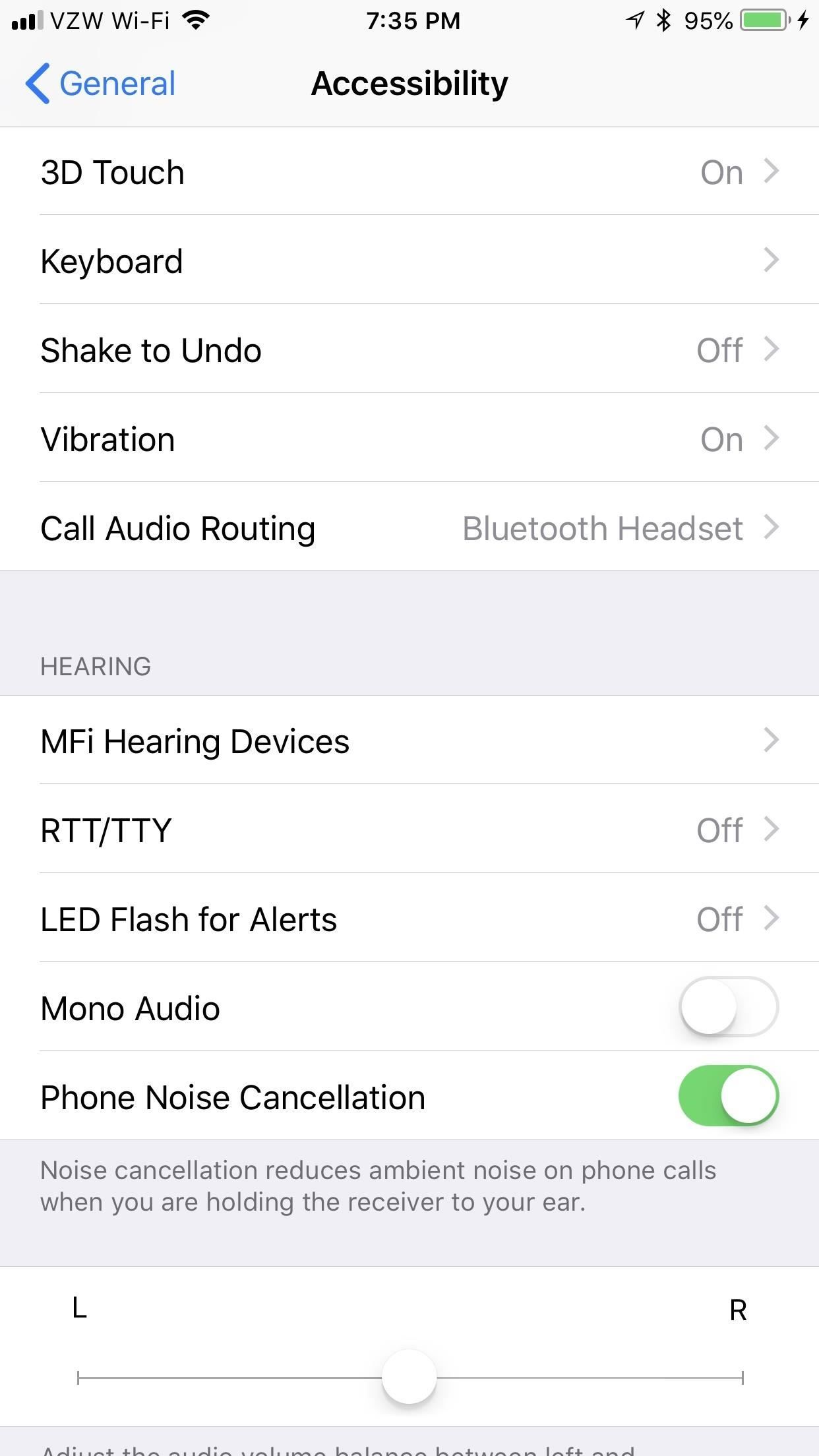Tap the left-right audio balance slider
The width and height of the screenshot is (819, 1456).
pos(409,1377)
